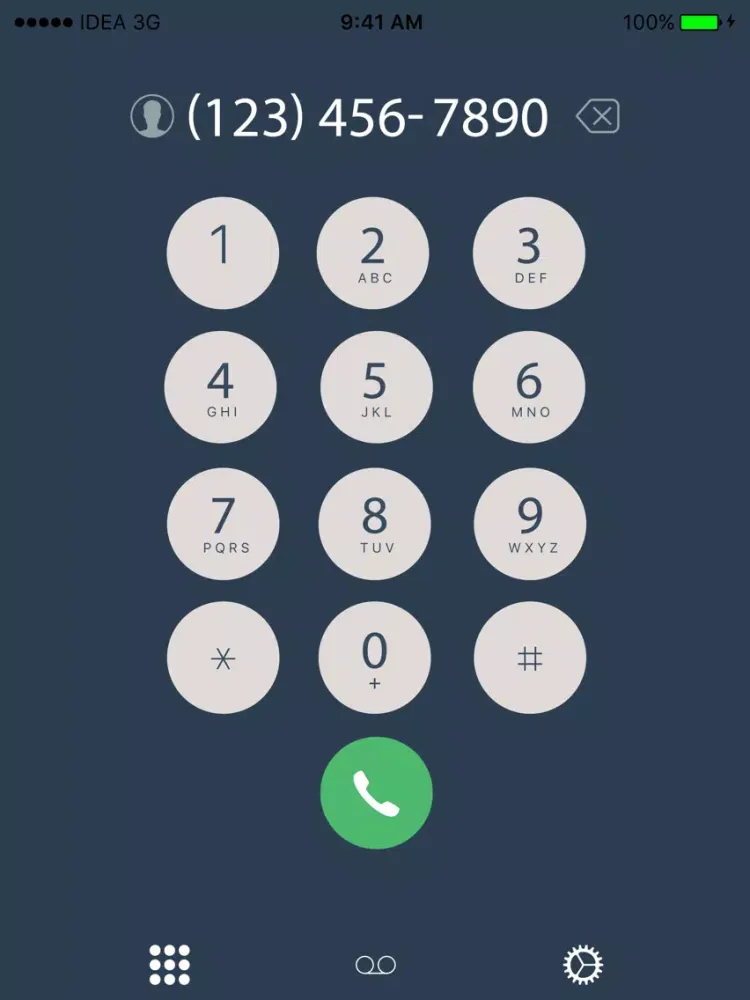
Task: Switch to the keypad tab
Action: tap(169, 965)
